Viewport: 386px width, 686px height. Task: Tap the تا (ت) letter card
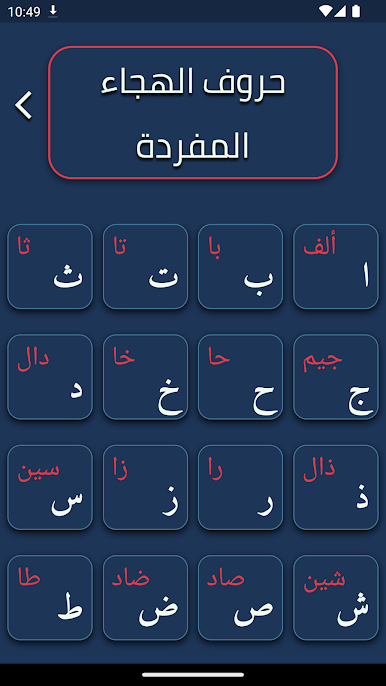(x=145, y=266)
